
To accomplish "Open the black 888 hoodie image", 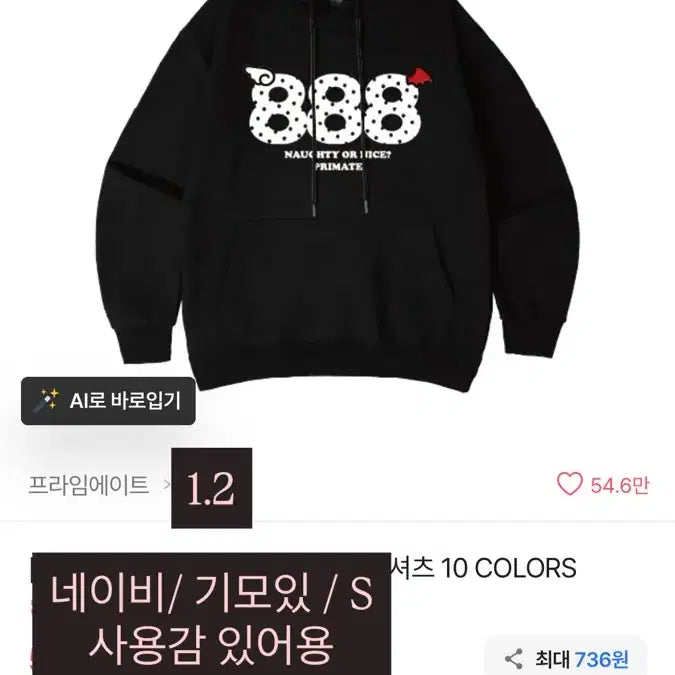I will tap(339, 200).
